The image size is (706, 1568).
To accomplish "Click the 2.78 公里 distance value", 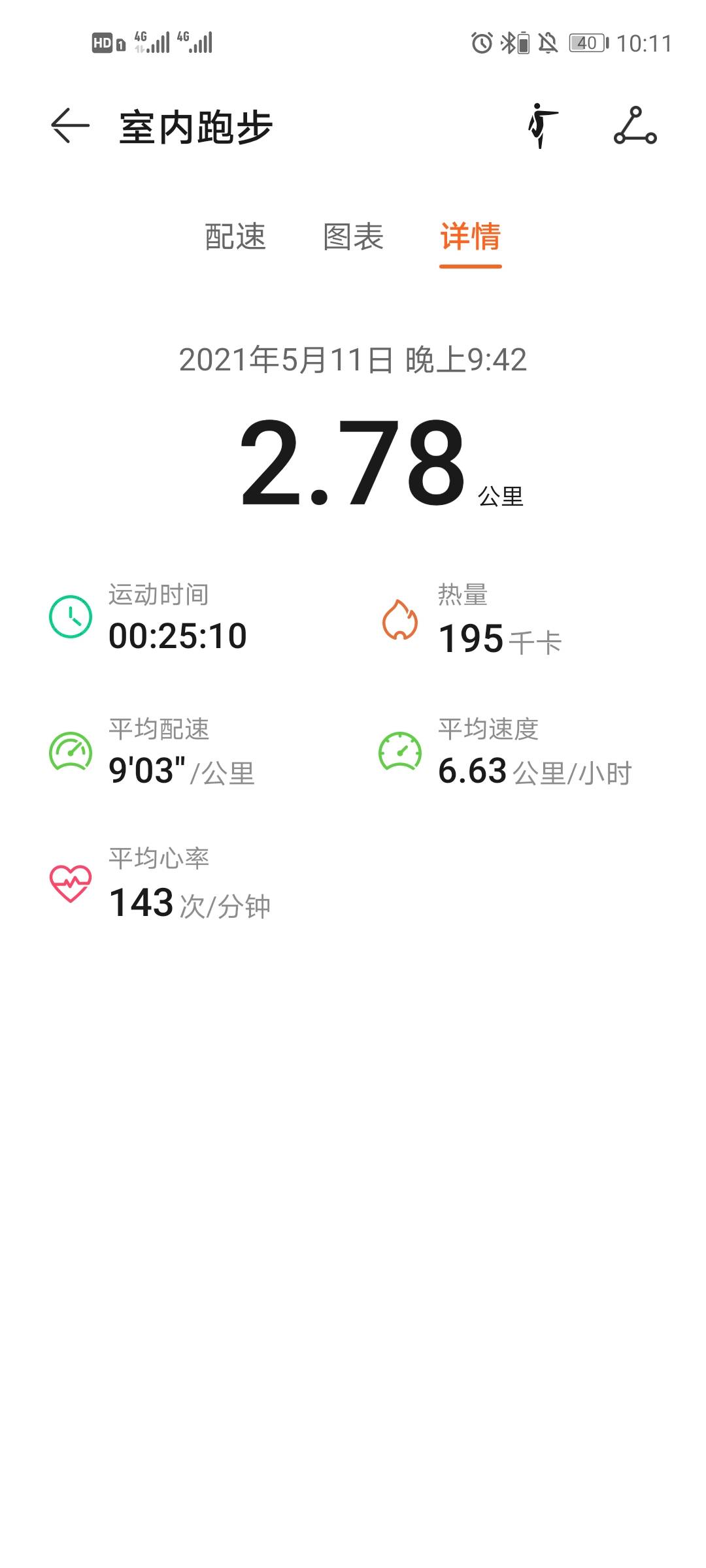I will tap(353, 464).
